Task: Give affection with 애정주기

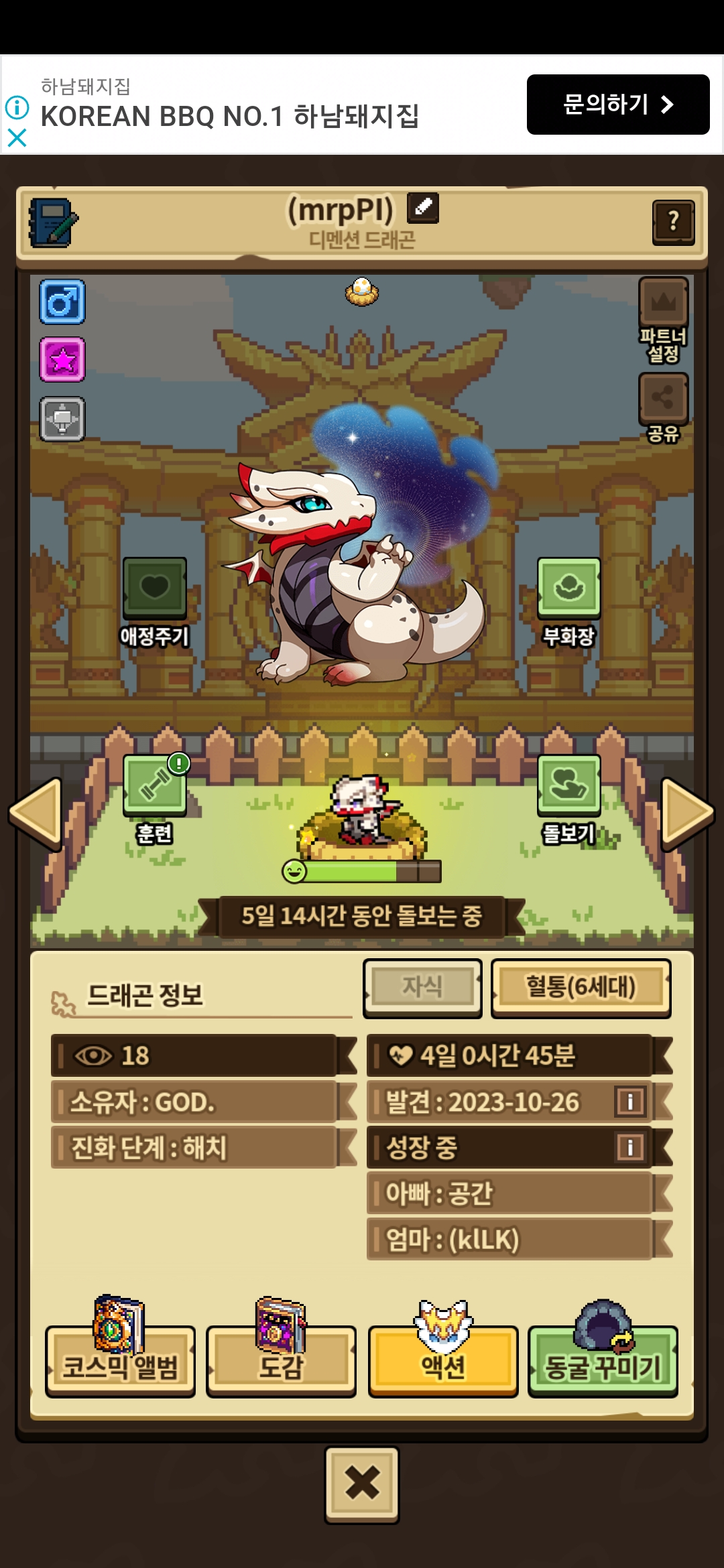Action: 154,588
